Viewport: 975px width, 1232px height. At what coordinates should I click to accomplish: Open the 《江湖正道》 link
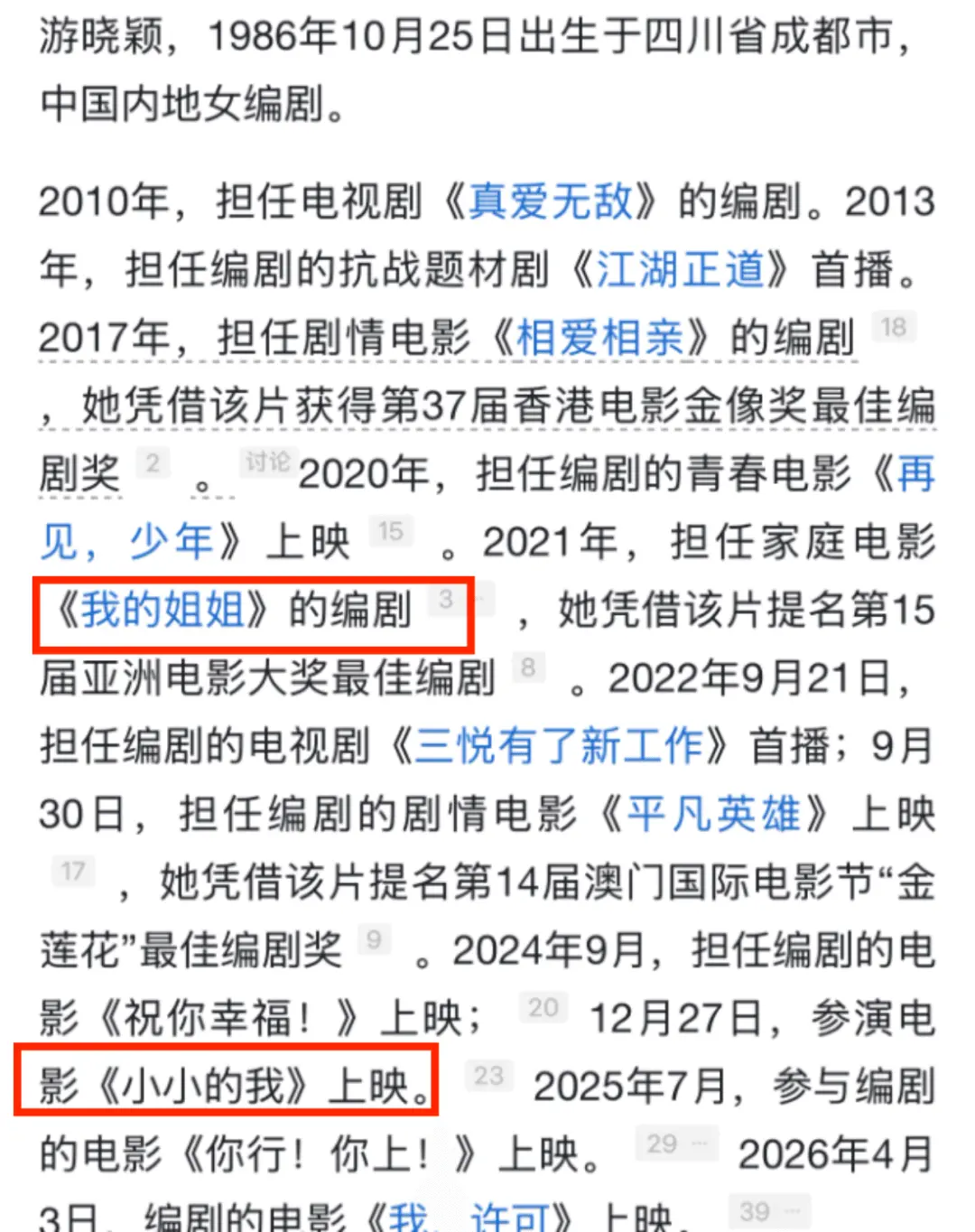pyautogui.click(x=680, y=269)
